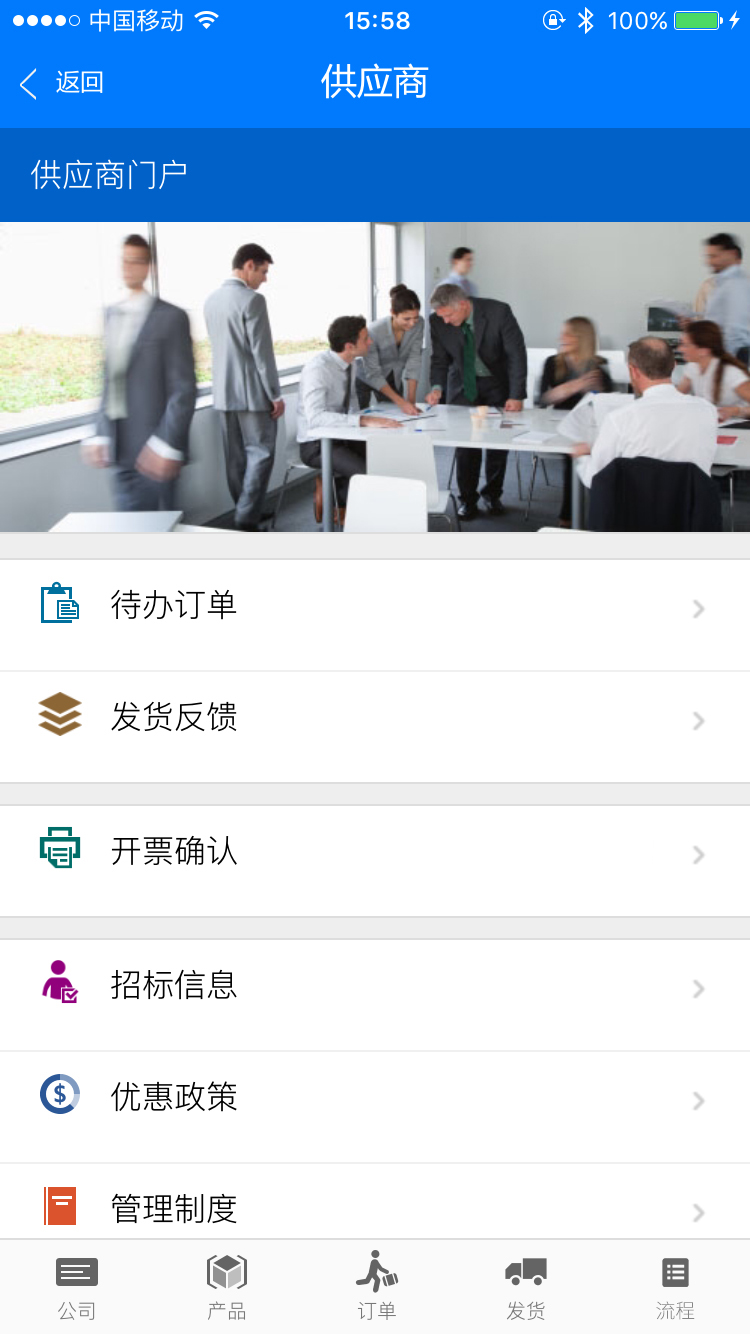Switch to the 产品 tab
Screen dimensions: 750x1334
pyautogui.click(x=226, y=1288)
